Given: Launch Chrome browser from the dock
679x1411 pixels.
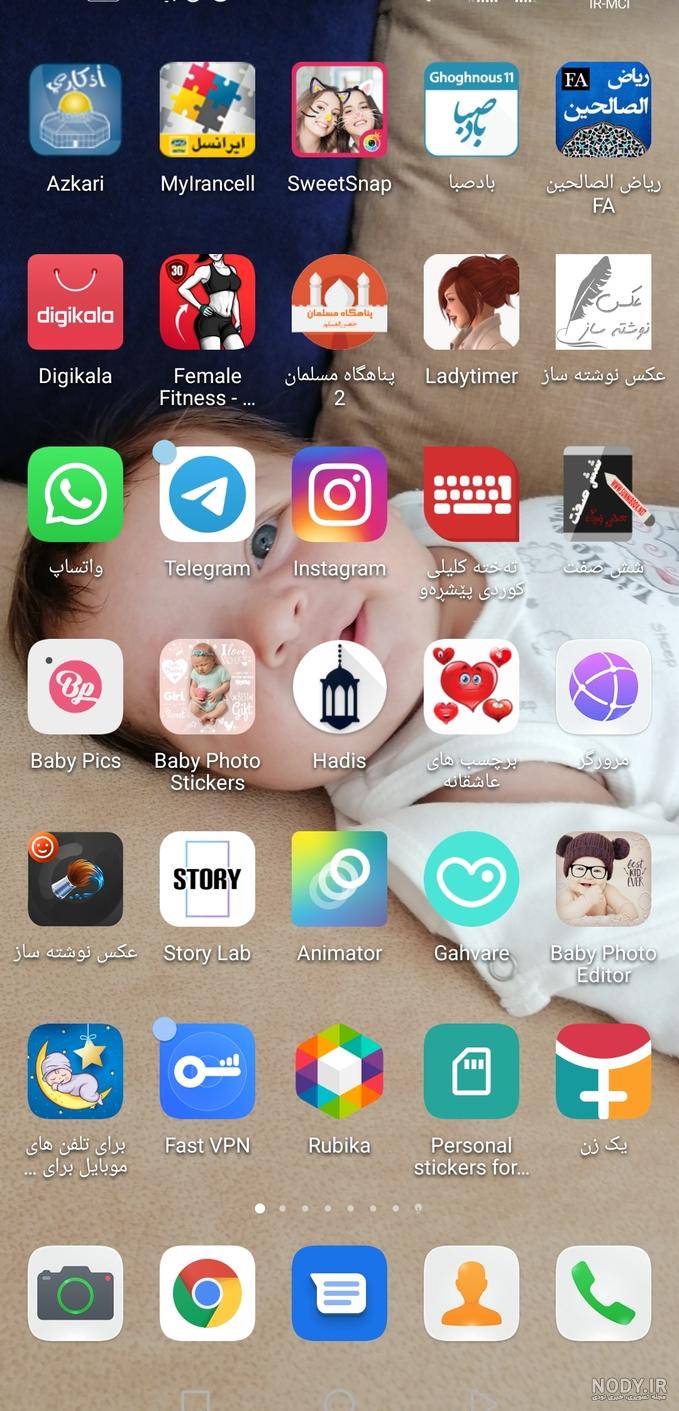Looking at the screenshot, I should point(207,1293).
